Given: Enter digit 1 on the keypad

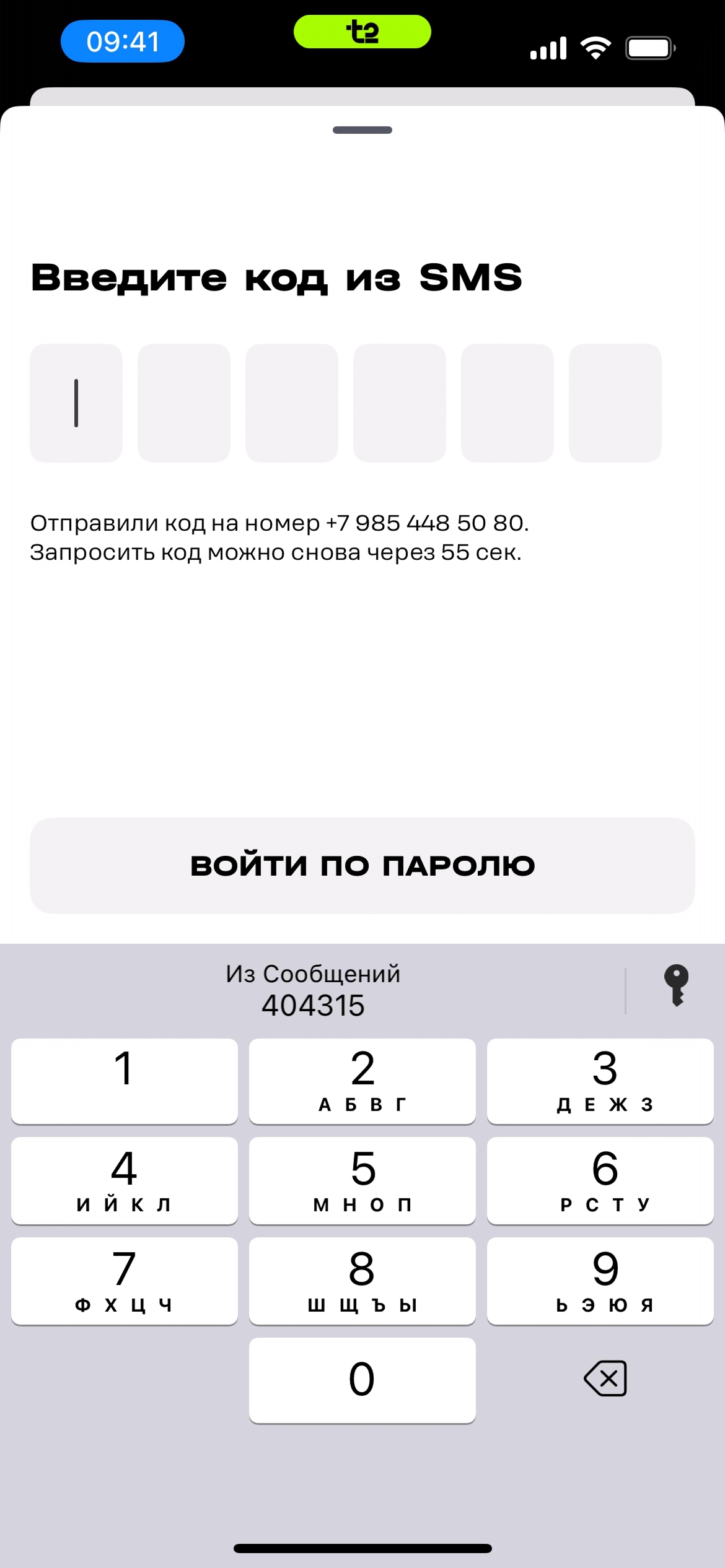Looking at the screenshot, I should click(125, 1081).
